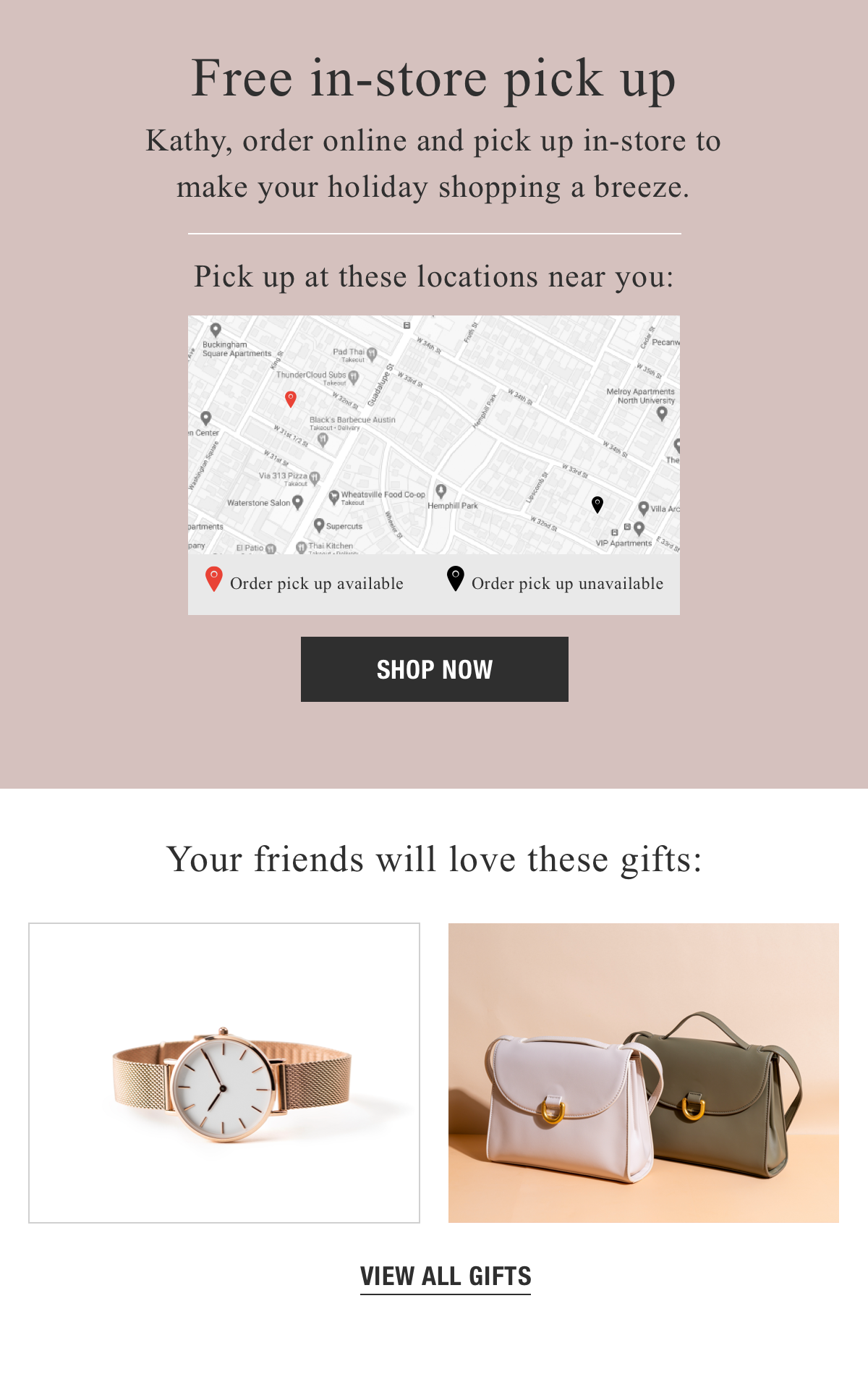The height and width of the screenshot is (1382, 868).
Task: Open the VIEW ALL GIFTS link
Action: (446, 1276)
